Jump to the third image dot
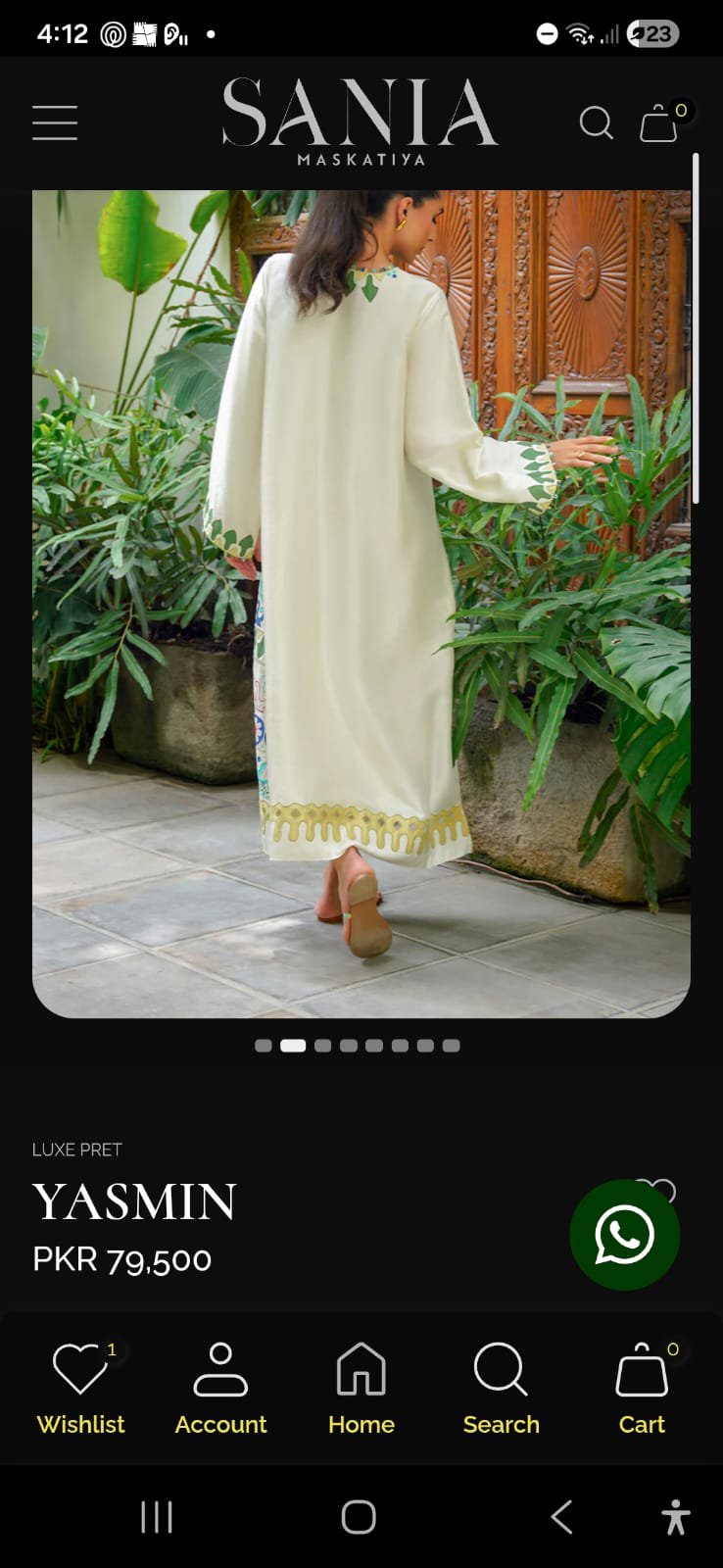 [x=322, y=1046]
